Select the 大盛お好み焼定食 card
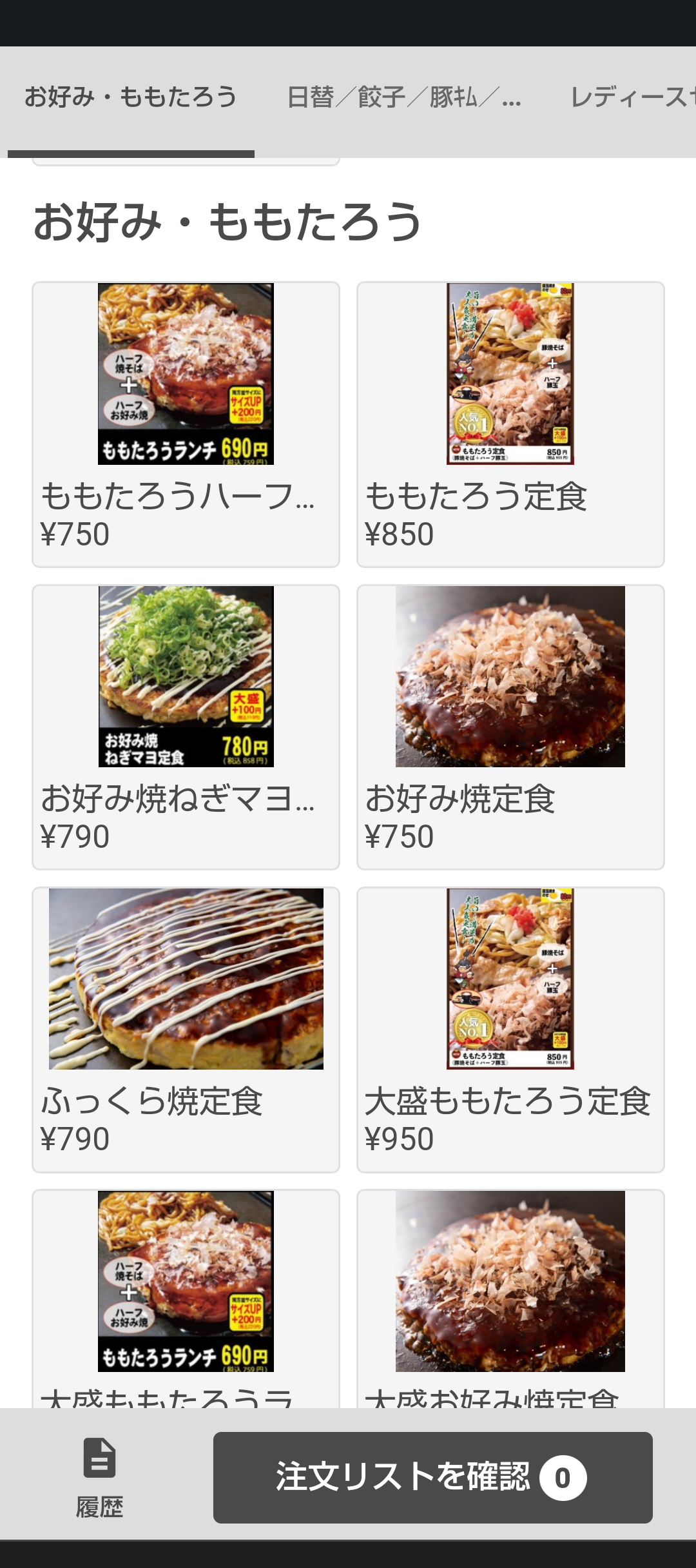696x1568 pixels. click(x=510, y=1296)
